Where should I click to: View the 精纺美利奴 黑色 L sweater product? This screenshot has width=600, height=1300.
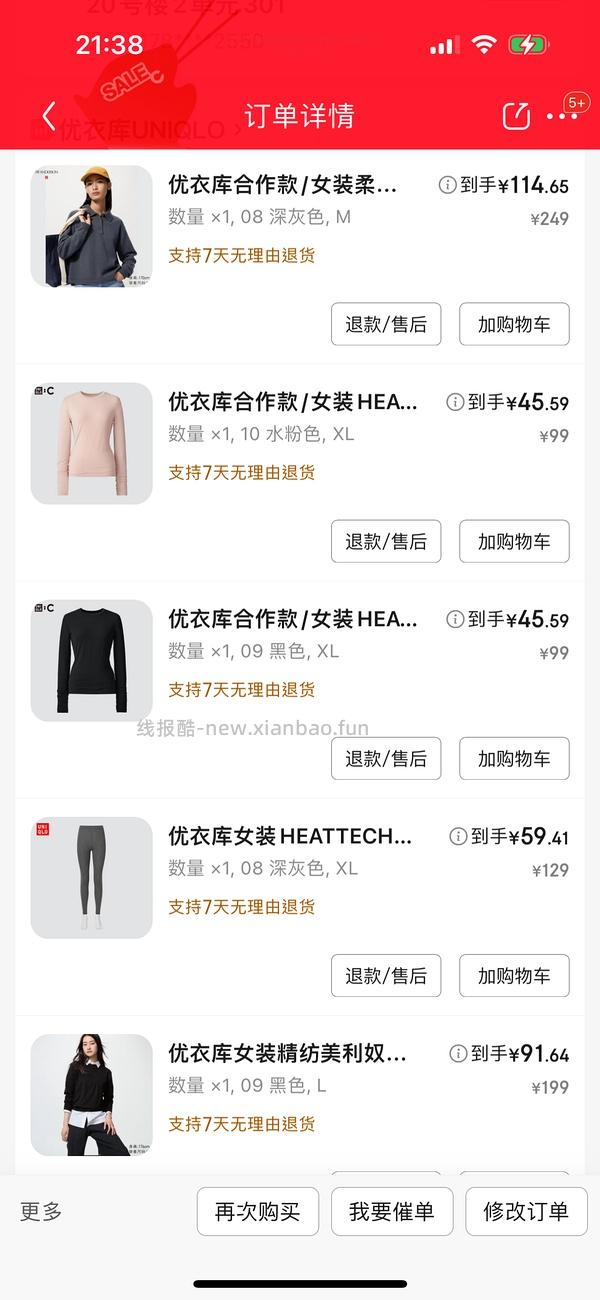92,1095
